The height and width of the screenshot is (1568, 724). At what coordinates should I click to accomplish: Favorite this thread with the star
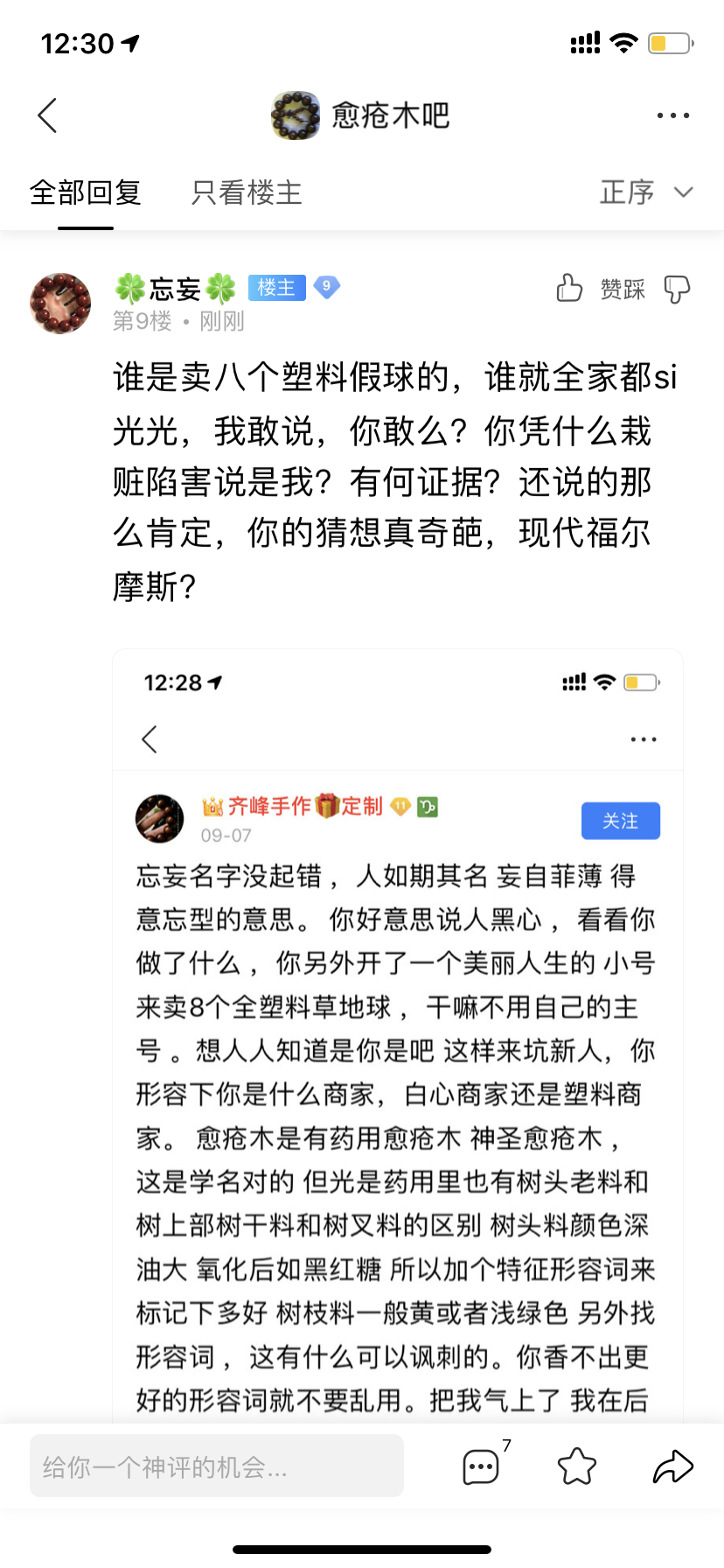point(577,1466)
